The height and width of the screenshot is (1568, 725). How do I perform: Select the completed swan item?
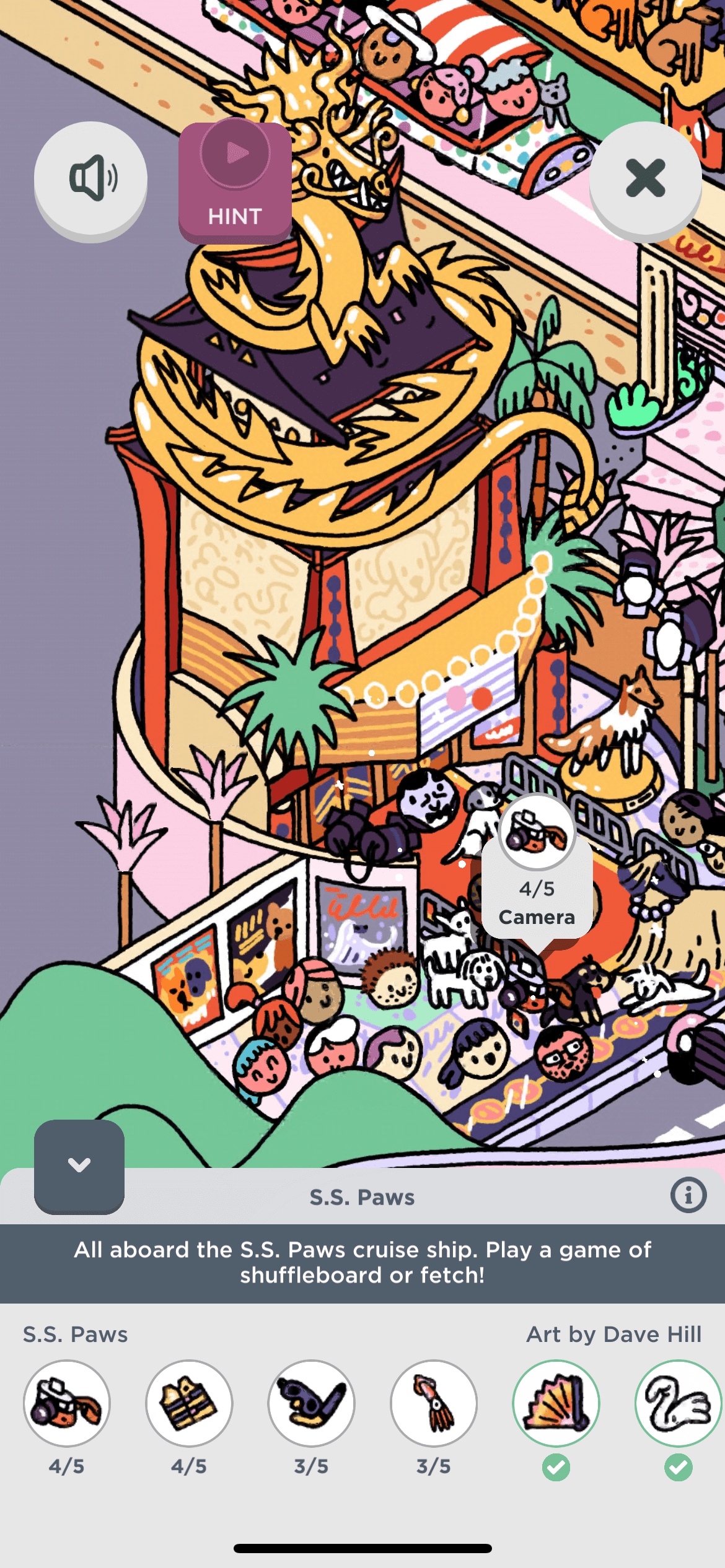[x=678, y=1403]
